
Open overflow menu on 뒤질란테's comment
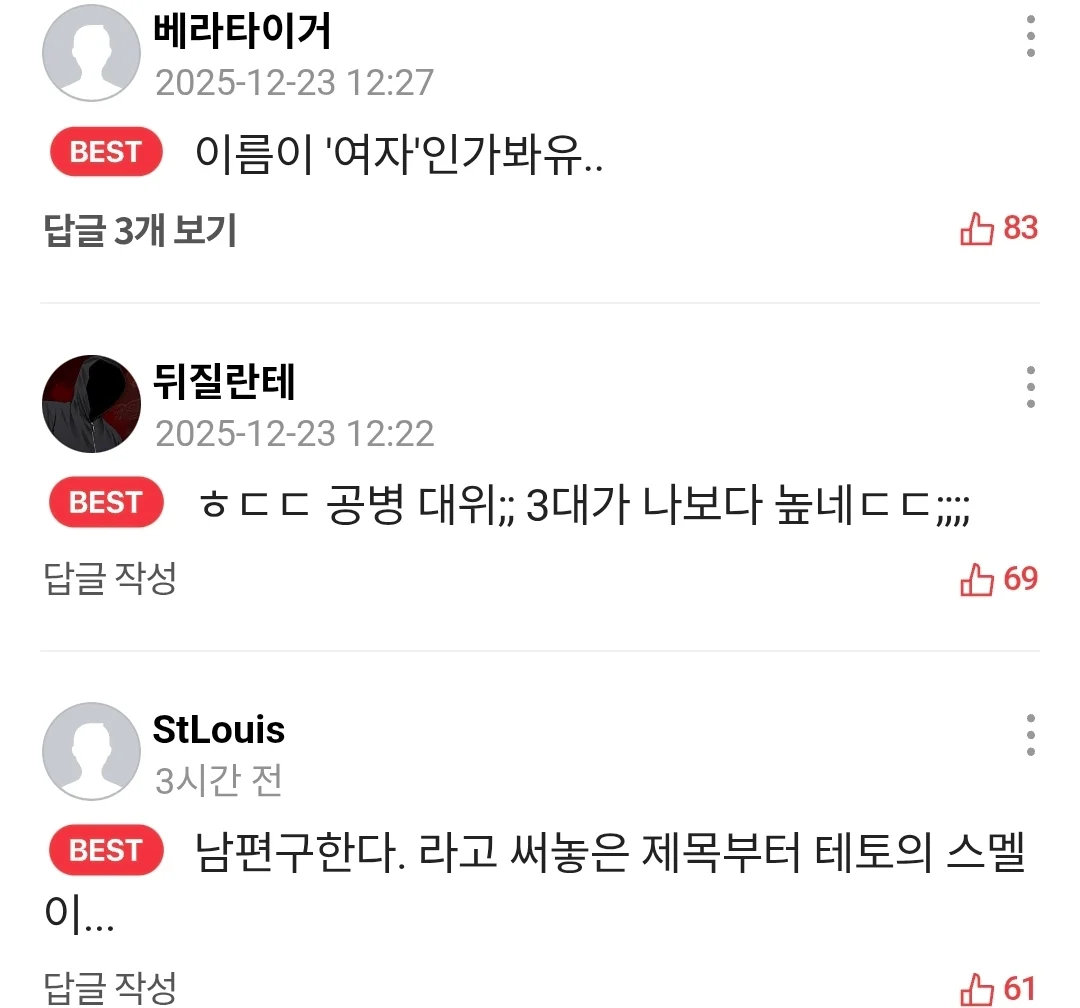pos(1030,387)
